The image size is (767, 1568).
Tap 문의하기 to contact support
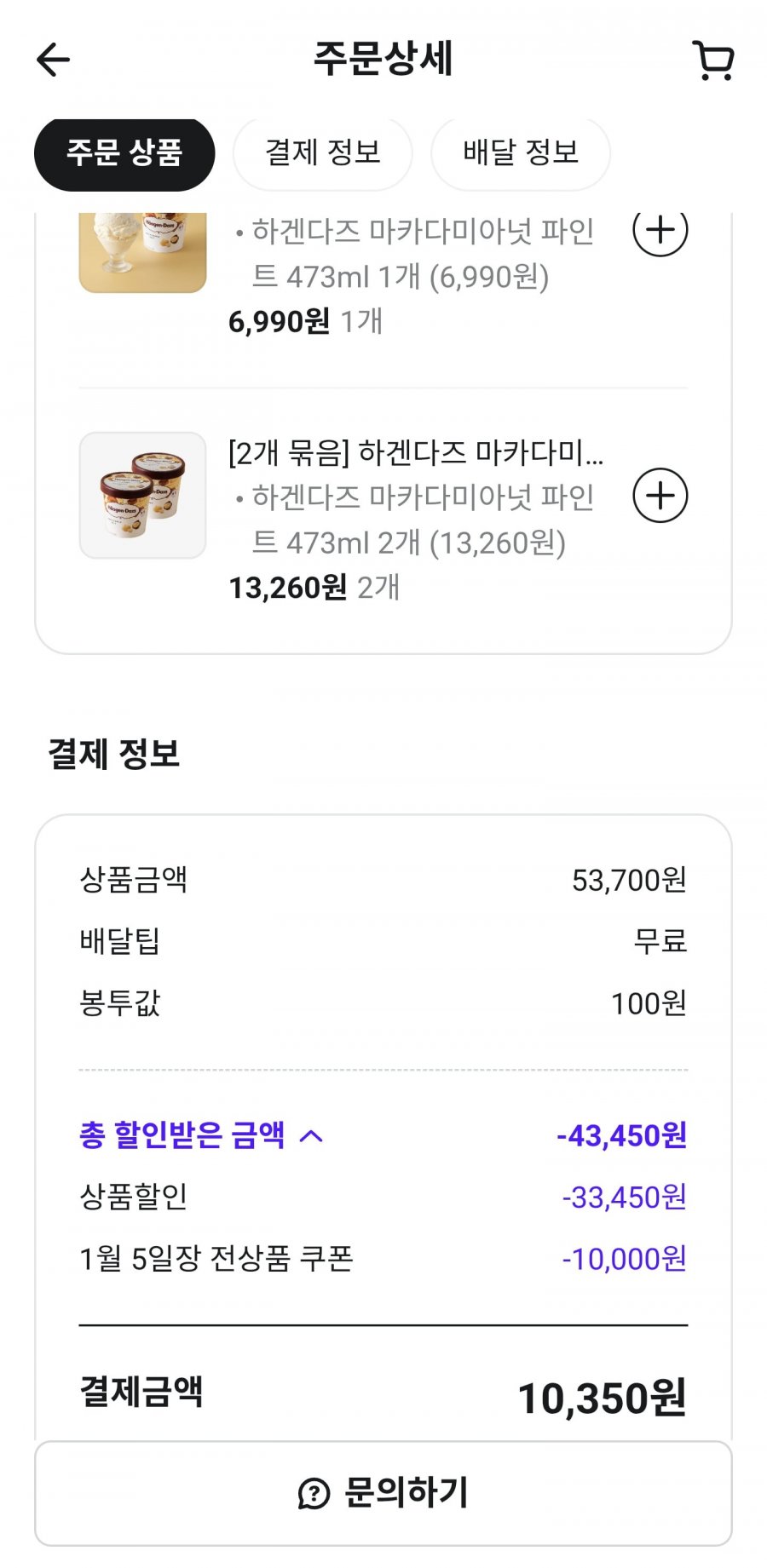click(x=383, y=1493)
